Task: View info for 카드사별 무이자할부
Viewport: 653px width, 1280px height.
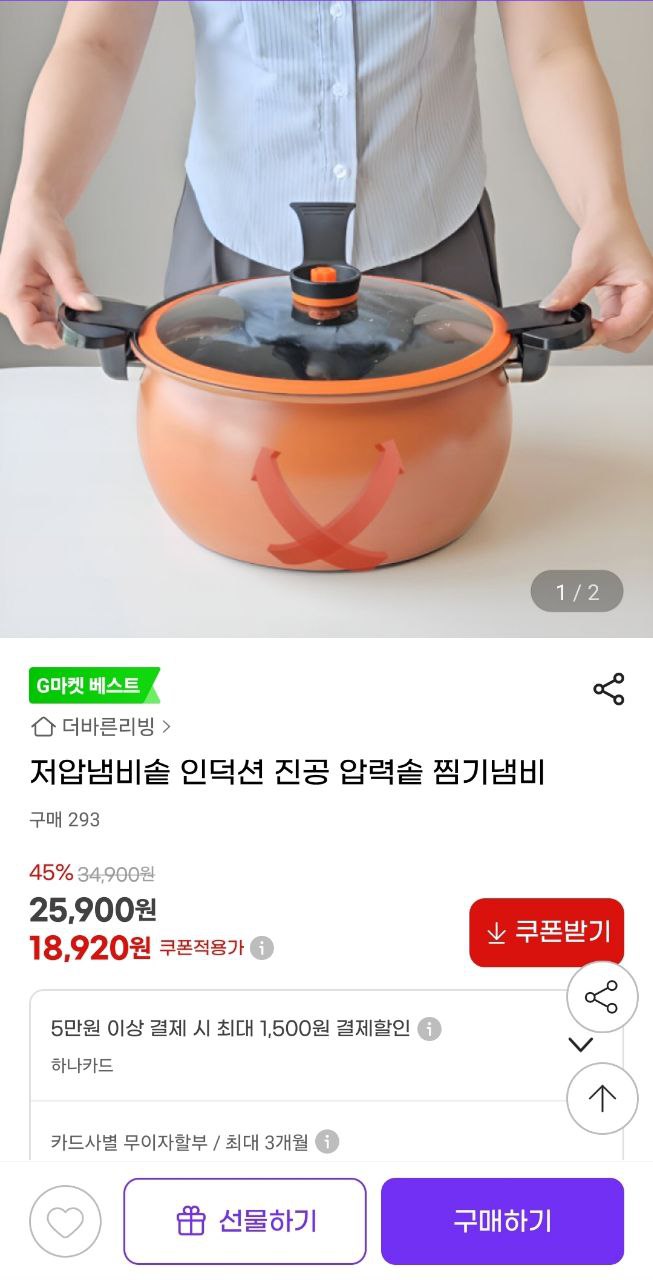Action: click(327, 1142)
